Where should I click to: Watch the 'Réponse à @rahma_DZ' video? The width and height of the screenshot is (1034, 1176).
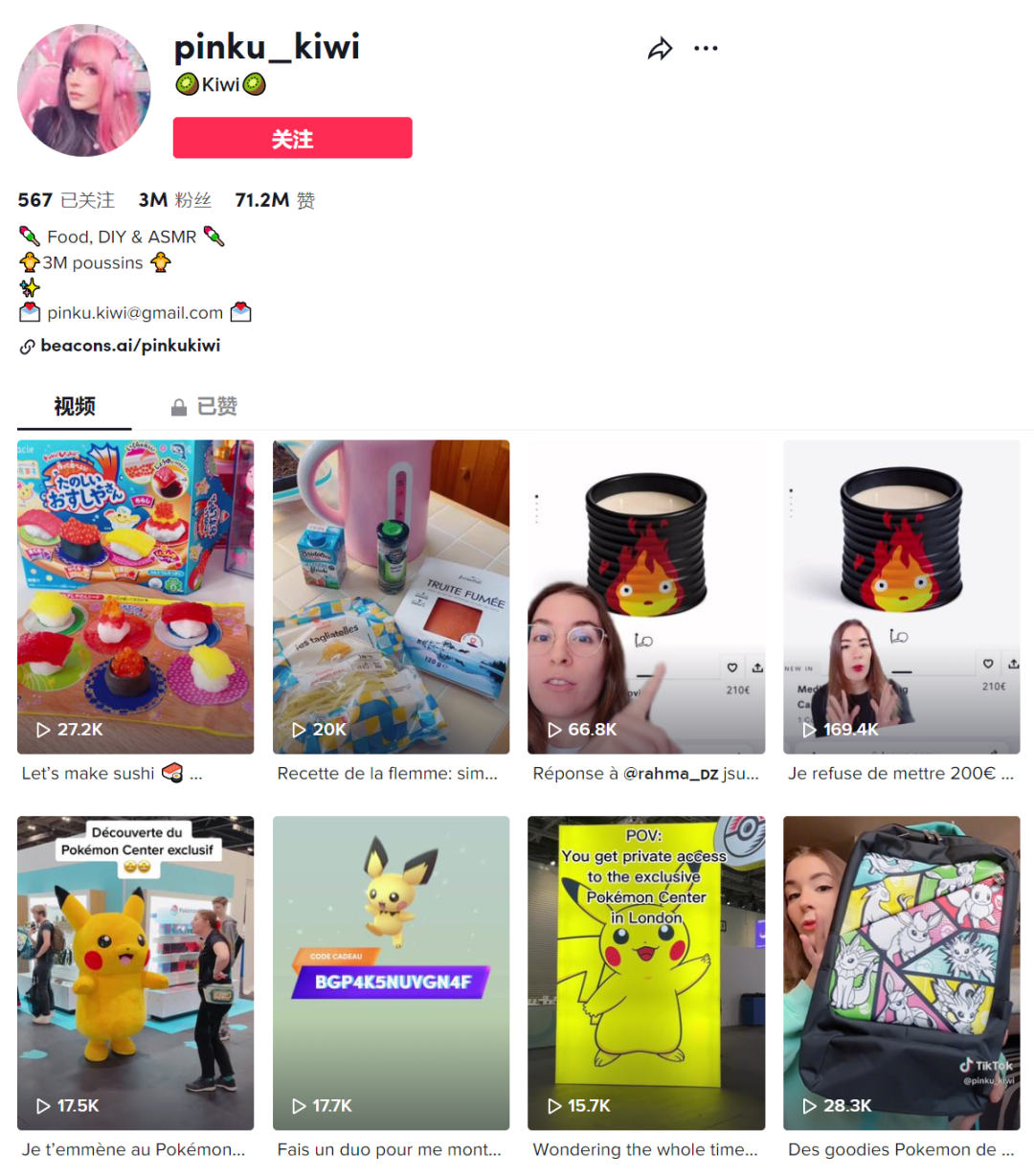646,597
